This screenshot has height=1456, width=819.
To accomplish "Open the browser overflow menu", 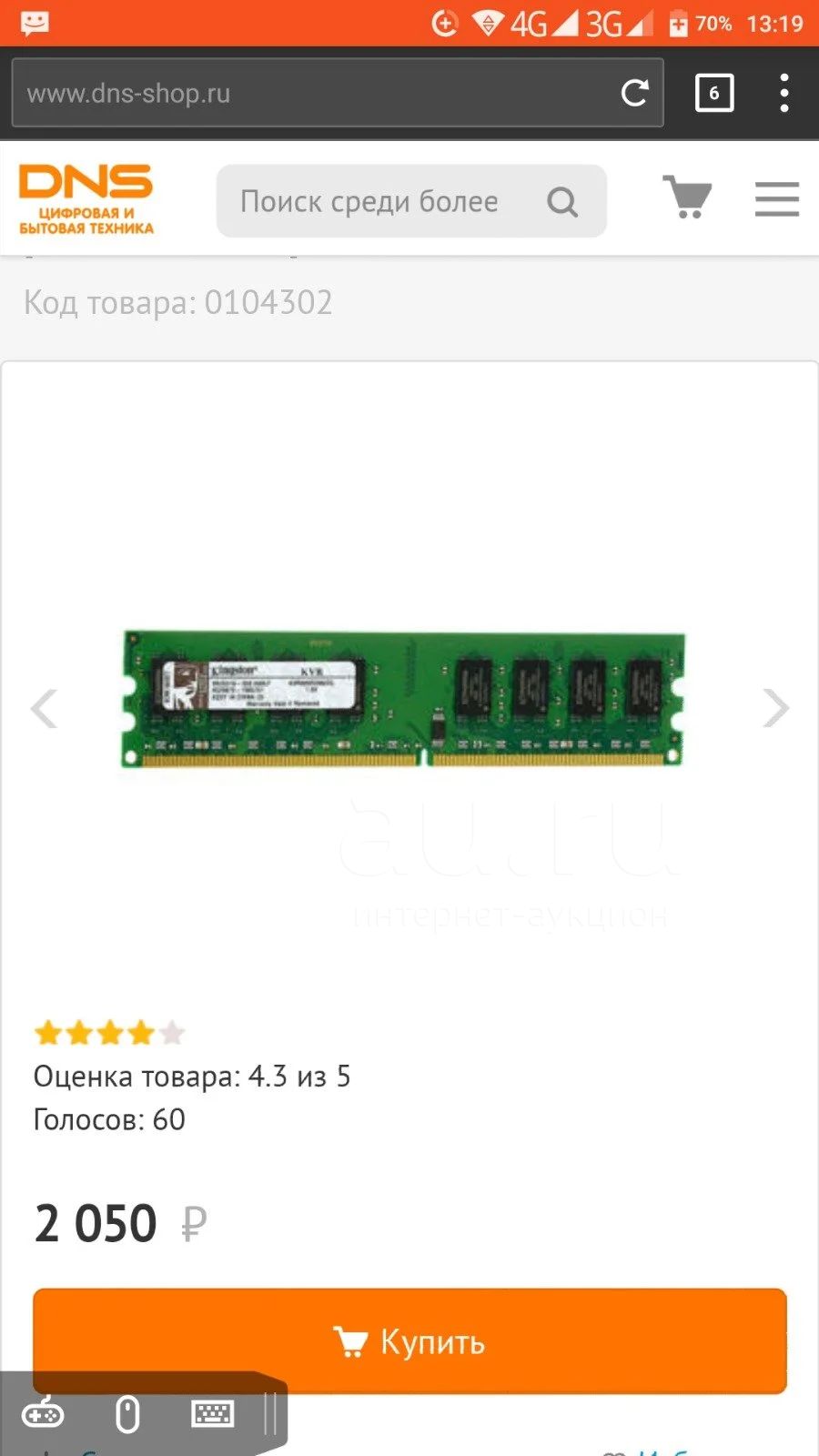I will (x=784, y=93).
